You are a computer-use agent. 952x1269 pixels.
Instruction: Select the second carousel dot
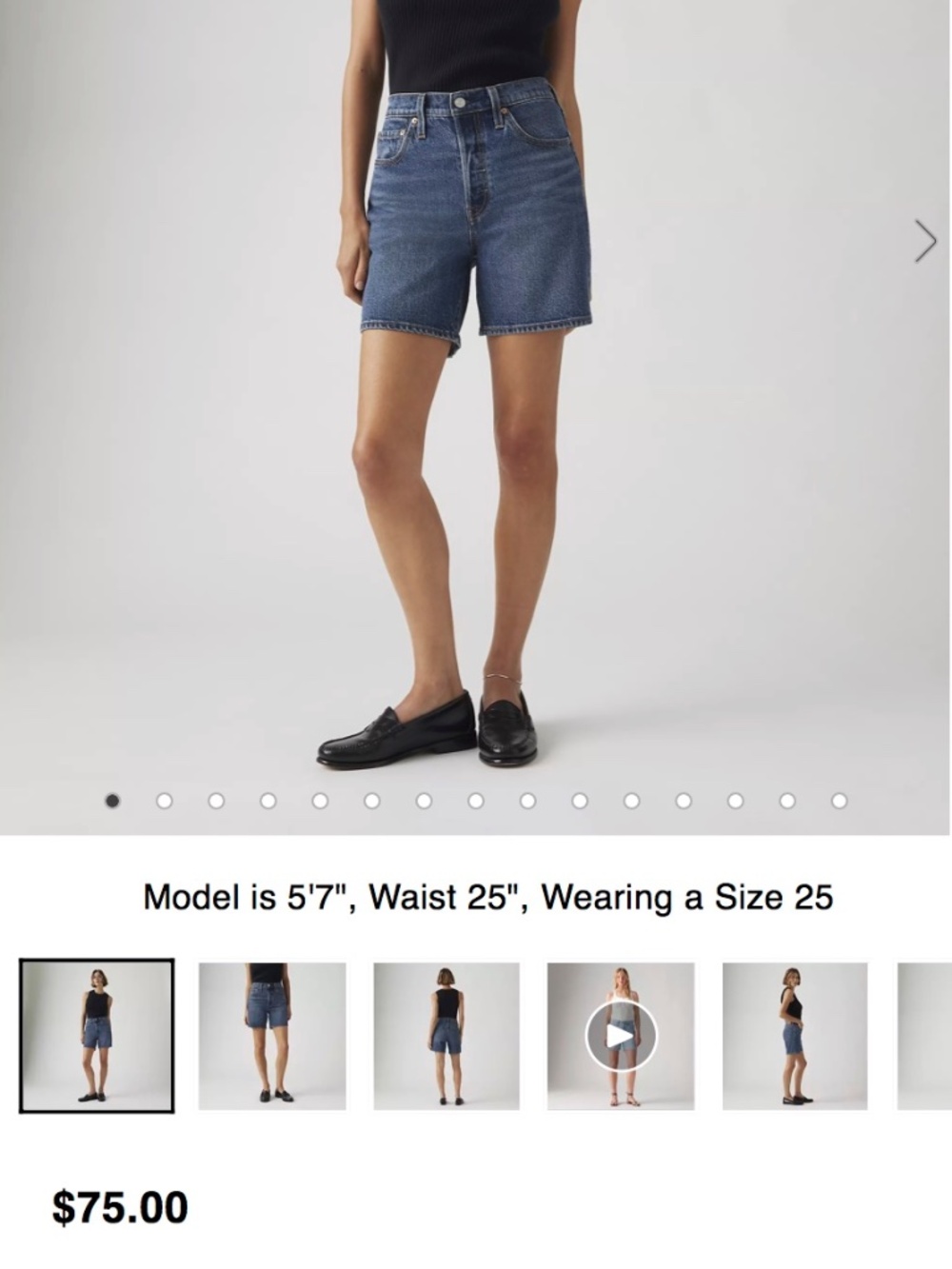click(x=166, y=801)
